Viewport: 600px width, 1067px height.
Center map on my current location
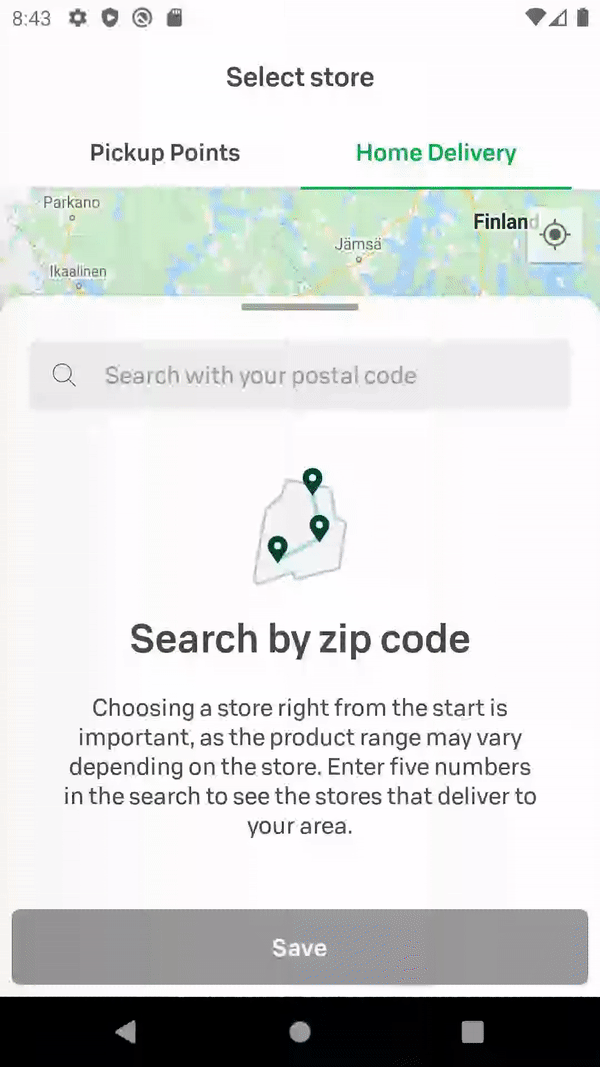tap(555, 234)
